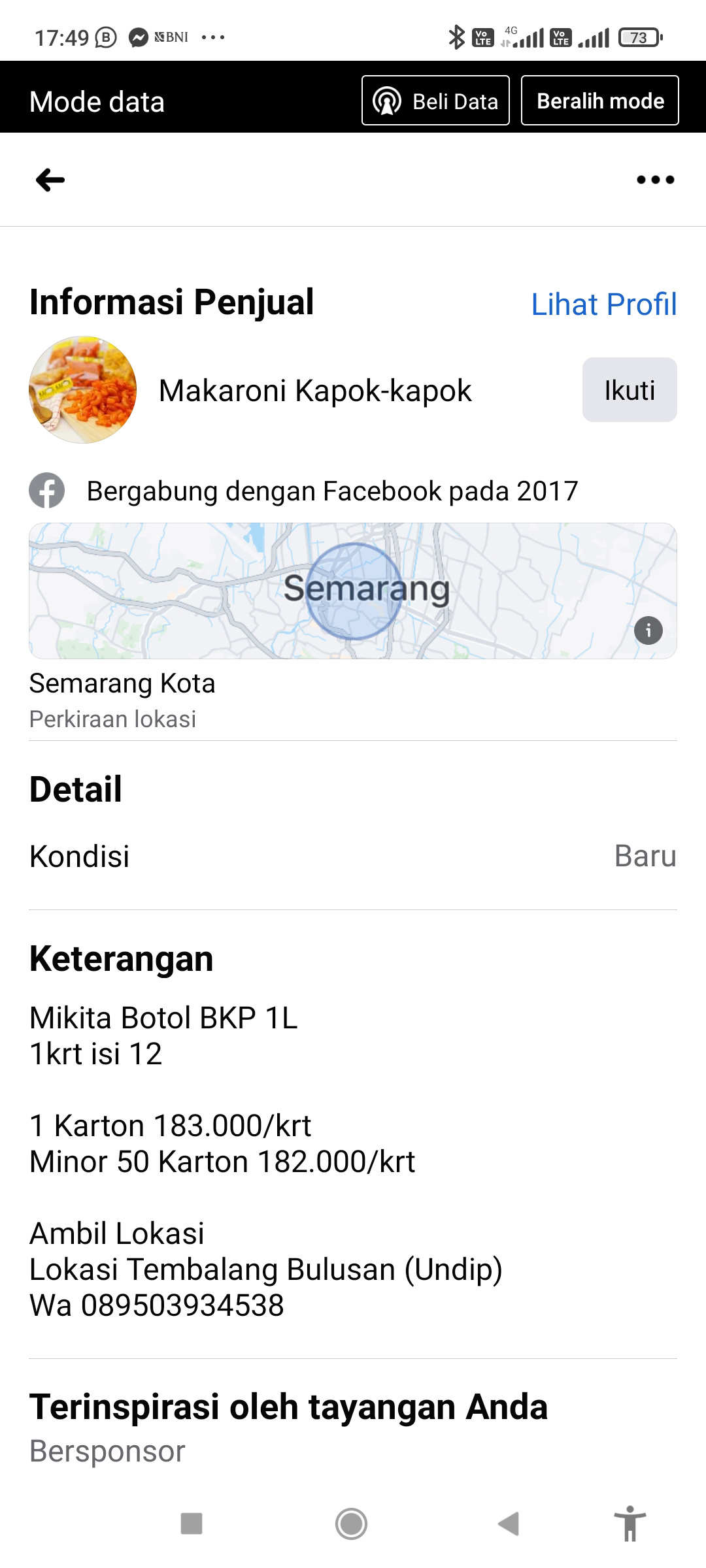Open the seller's profile picture
This screenshot has height=1568, width=706.
coord(82,390)
